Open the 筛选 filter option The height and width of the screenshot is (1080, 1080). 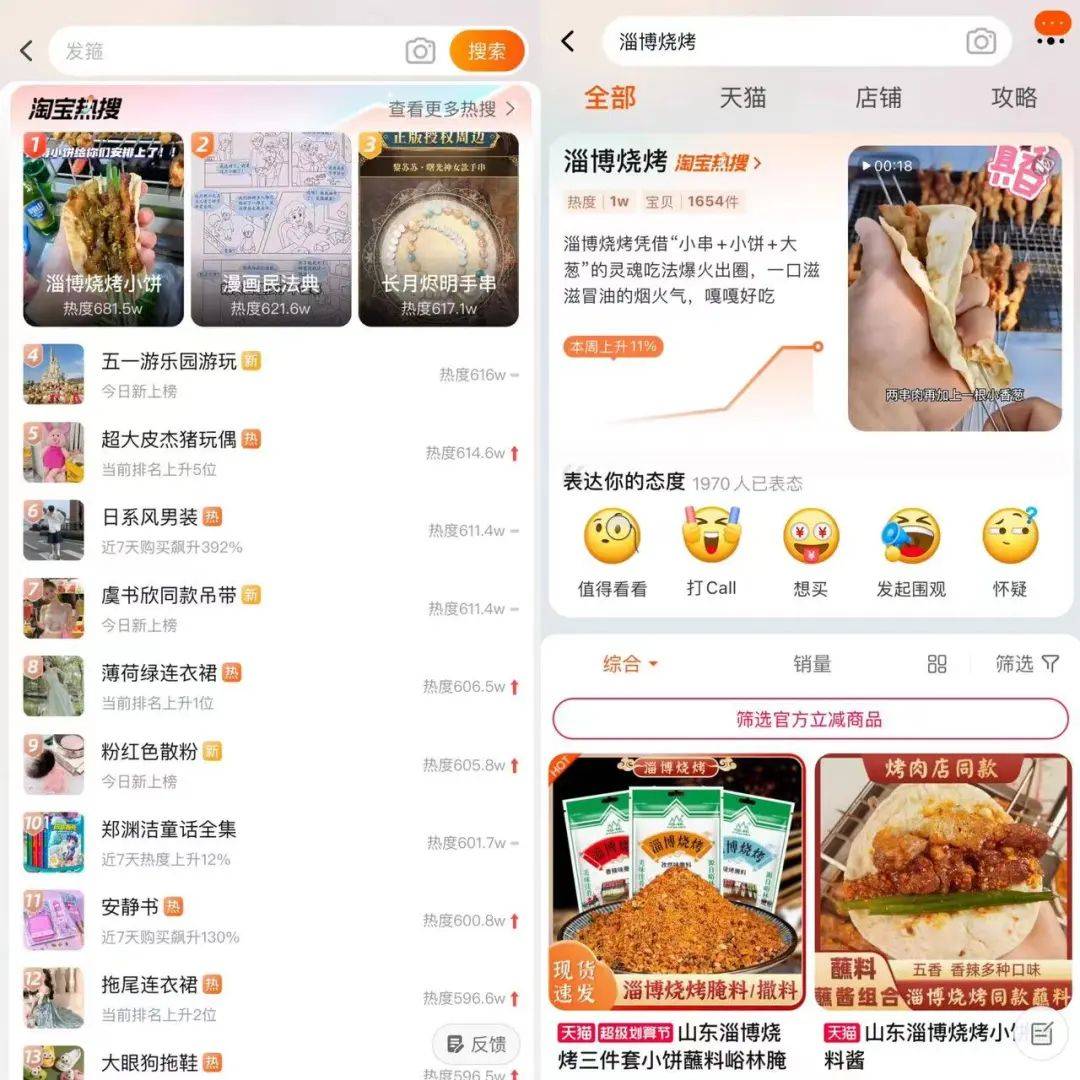click(x=1026, y=664)
